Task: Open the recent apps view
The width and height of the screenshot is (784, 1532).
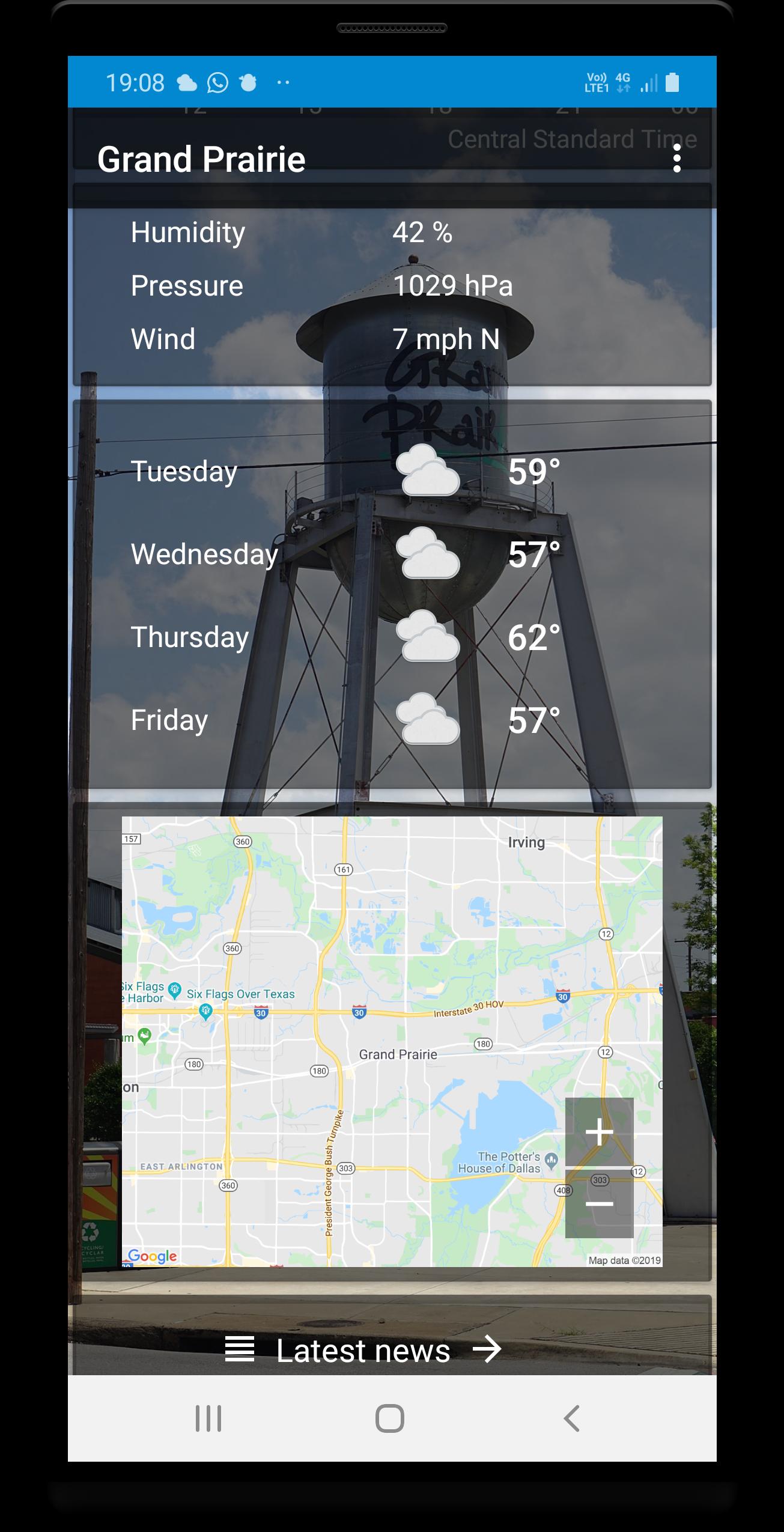Action: (208, 1418)
